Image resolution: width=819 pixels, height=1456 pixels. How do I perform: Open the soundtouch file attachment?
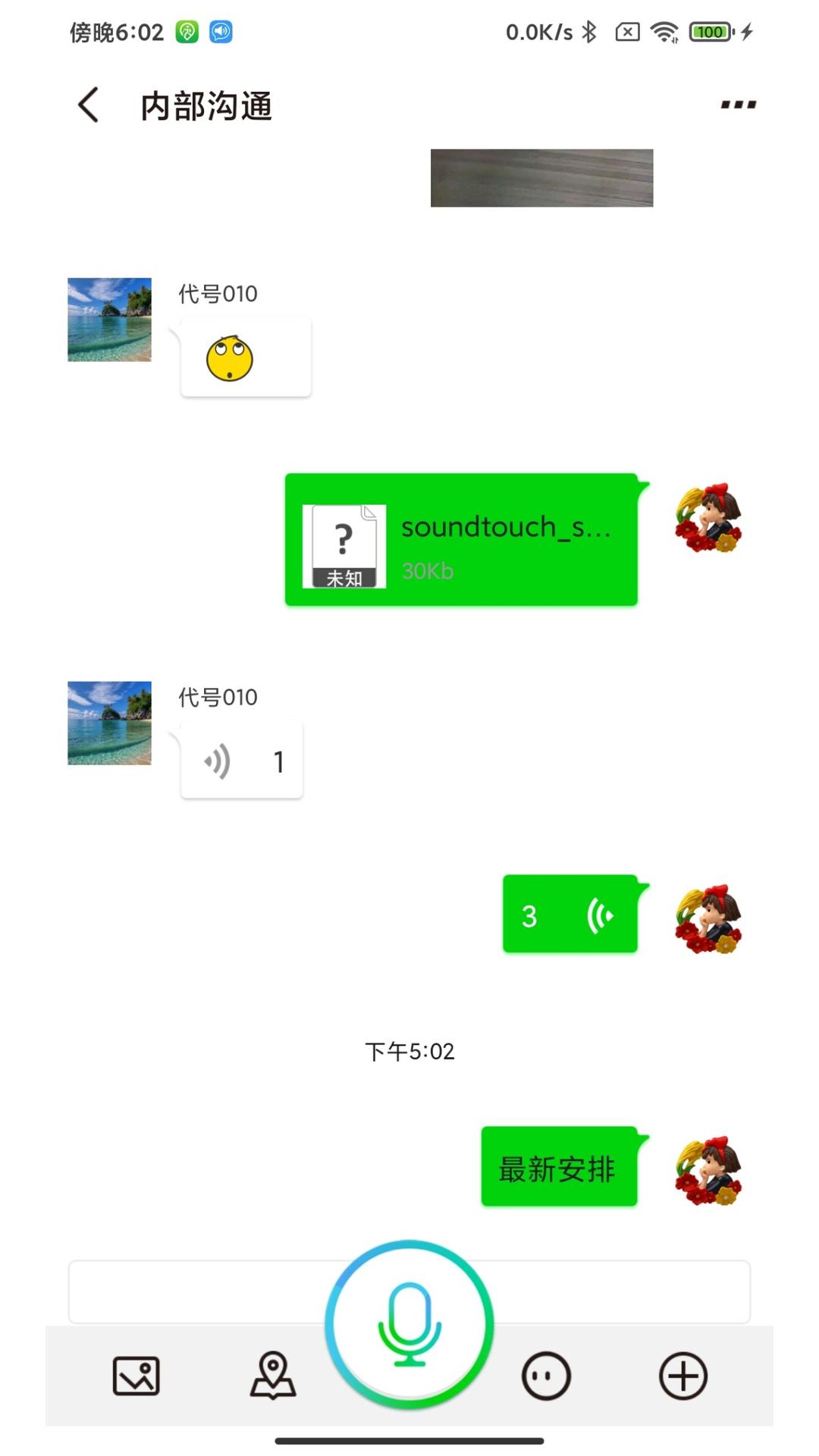(x=461, y=540)
